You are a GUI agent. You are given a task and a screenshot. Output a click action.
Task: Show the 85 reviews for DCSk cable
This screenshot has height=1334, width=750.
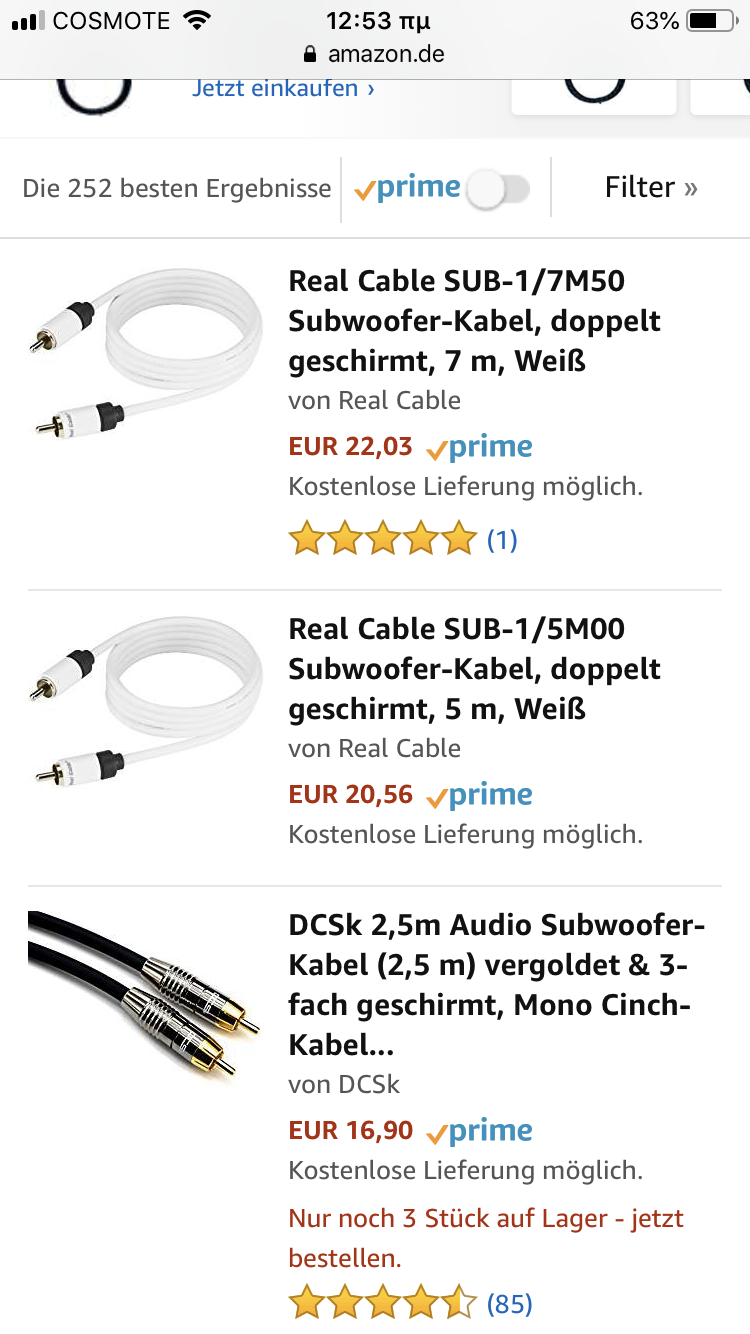pyautogui.click(x=509, y=1304)
